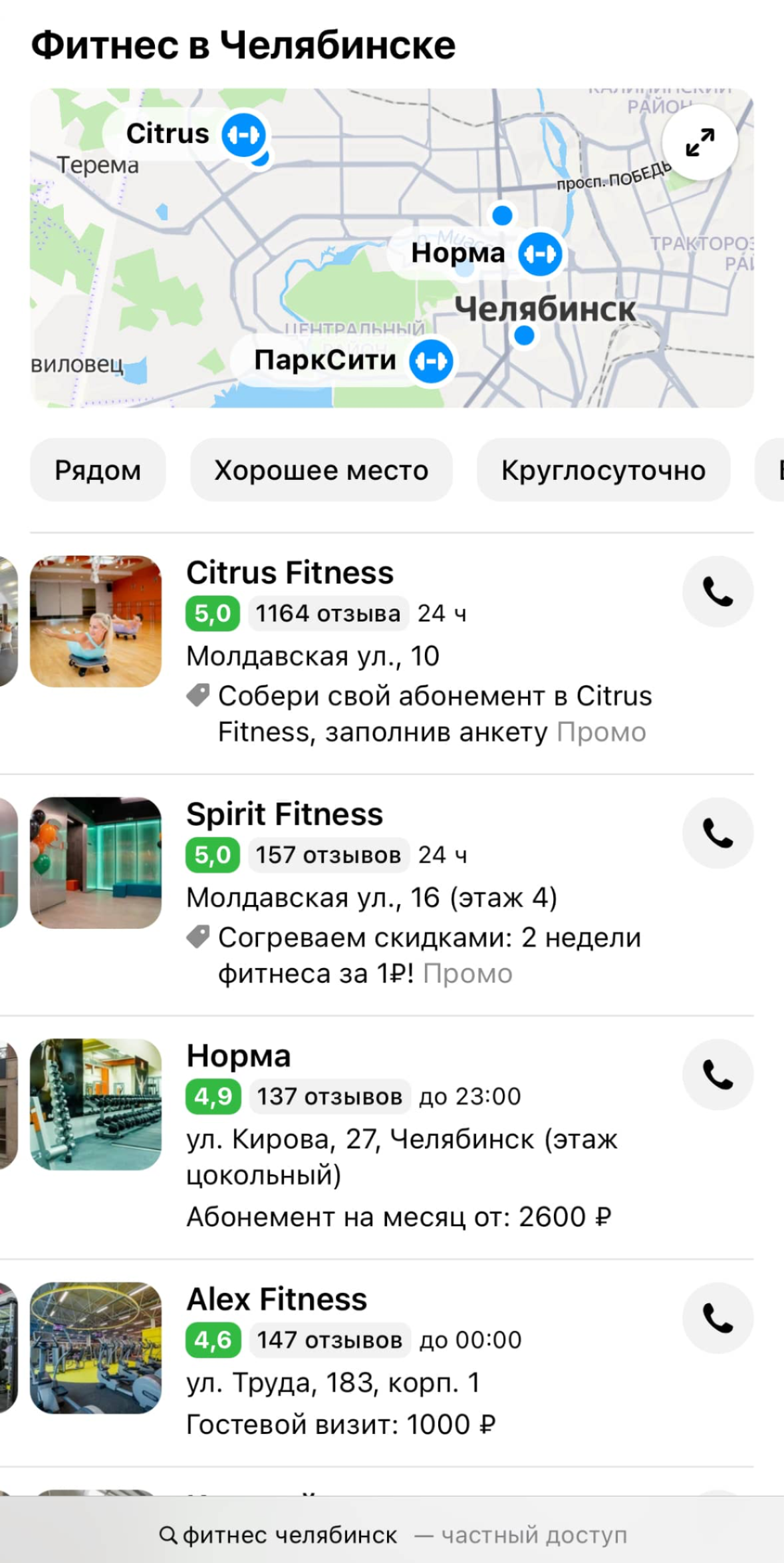Screen dimensions: 784x1563
Task: Call Alex Fitness
Action: [x=718, y=1318]
